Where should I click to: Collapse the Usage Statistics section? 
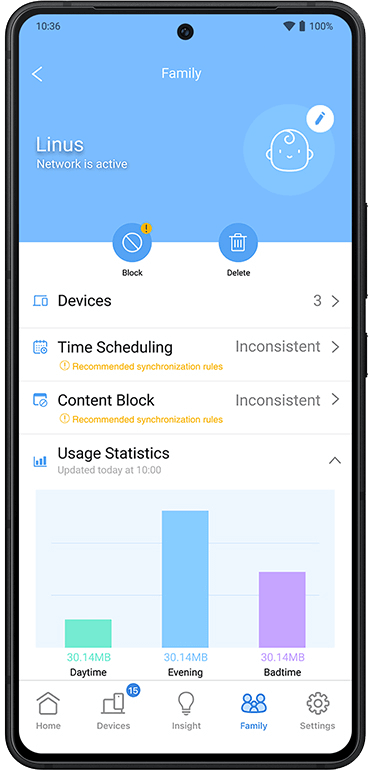point(335,460)
